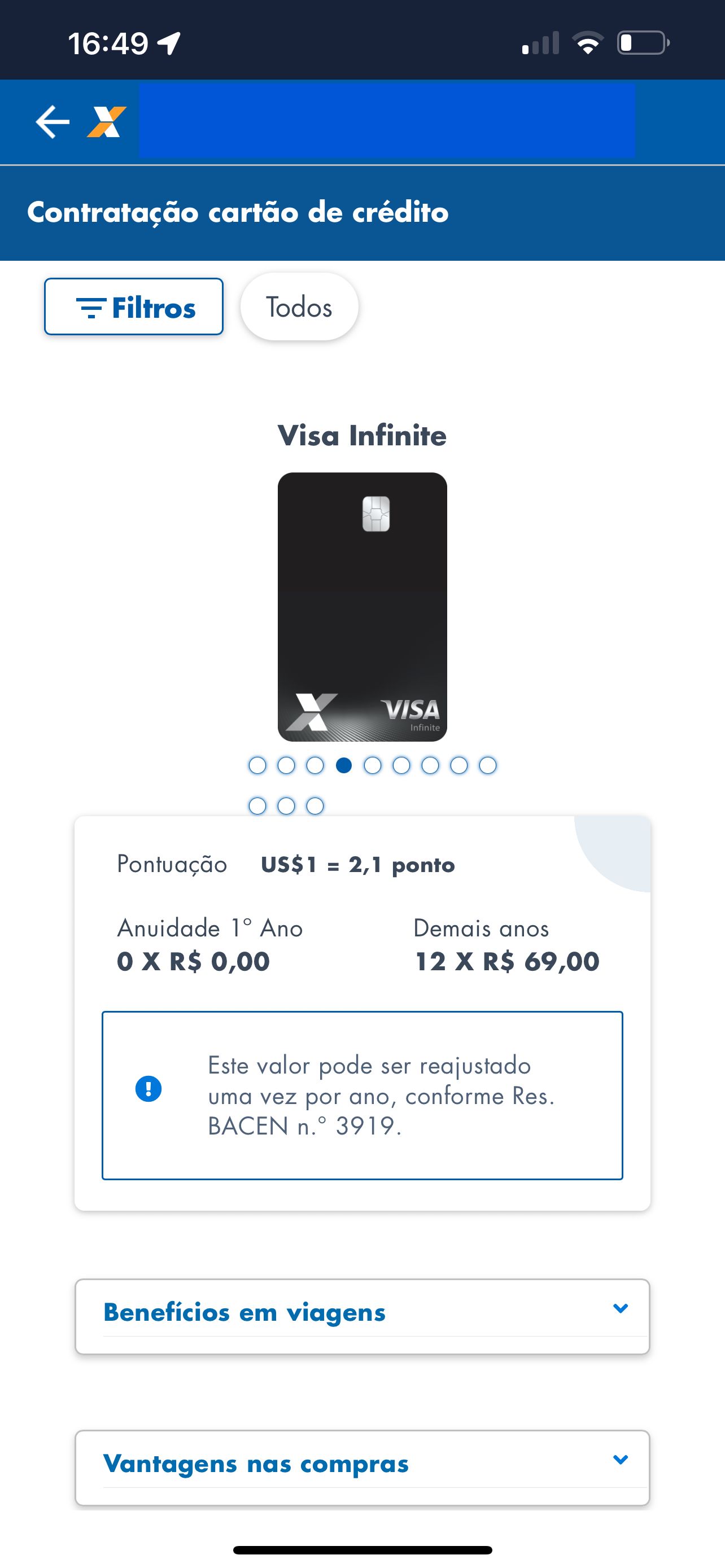725x1568 pixels.
Task: Expand Vantagens nas compras section
Action: (362, 1468)
